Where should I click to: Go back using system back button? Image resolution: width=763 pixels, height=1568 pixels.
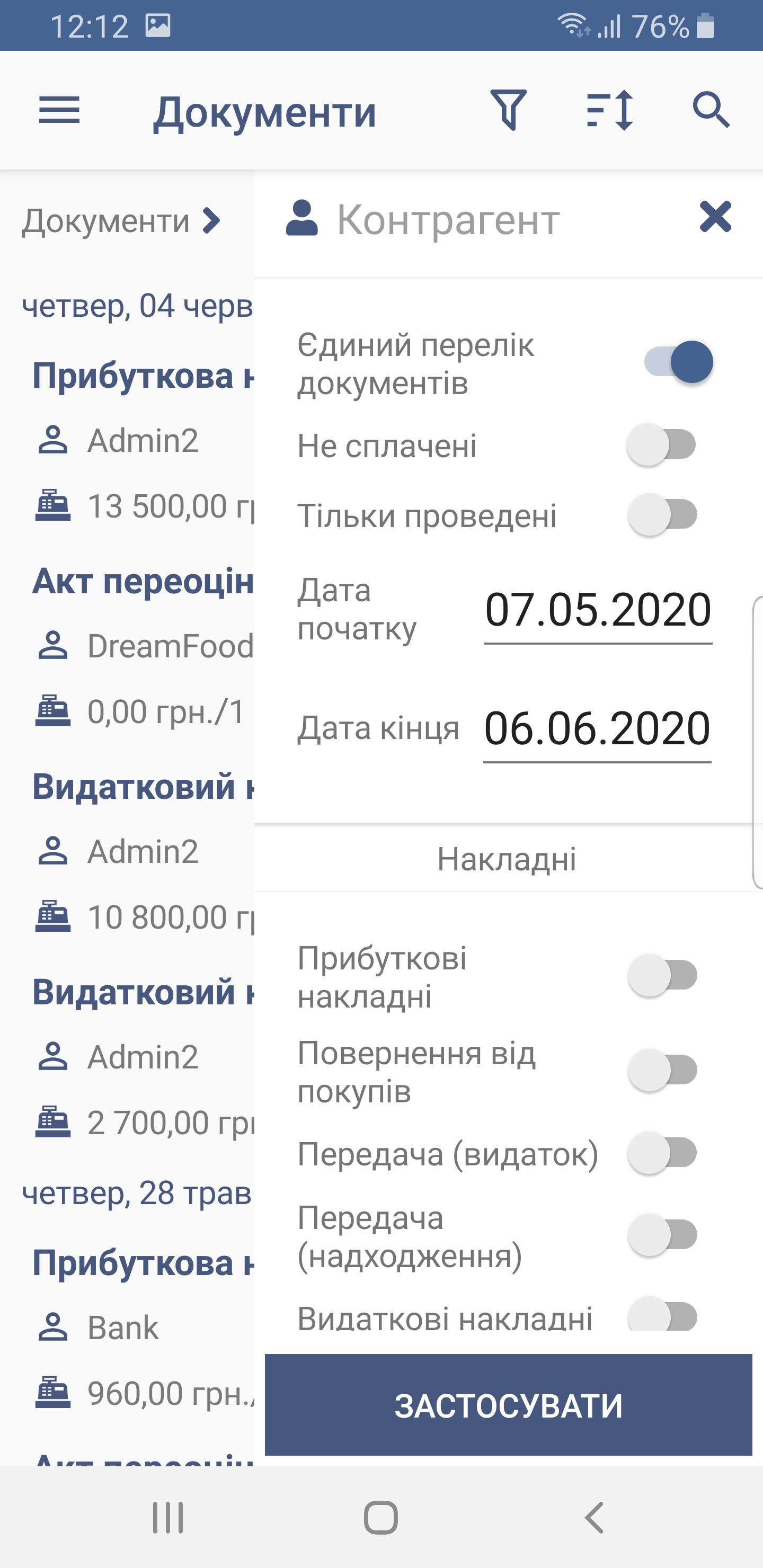pos(595,1517)
